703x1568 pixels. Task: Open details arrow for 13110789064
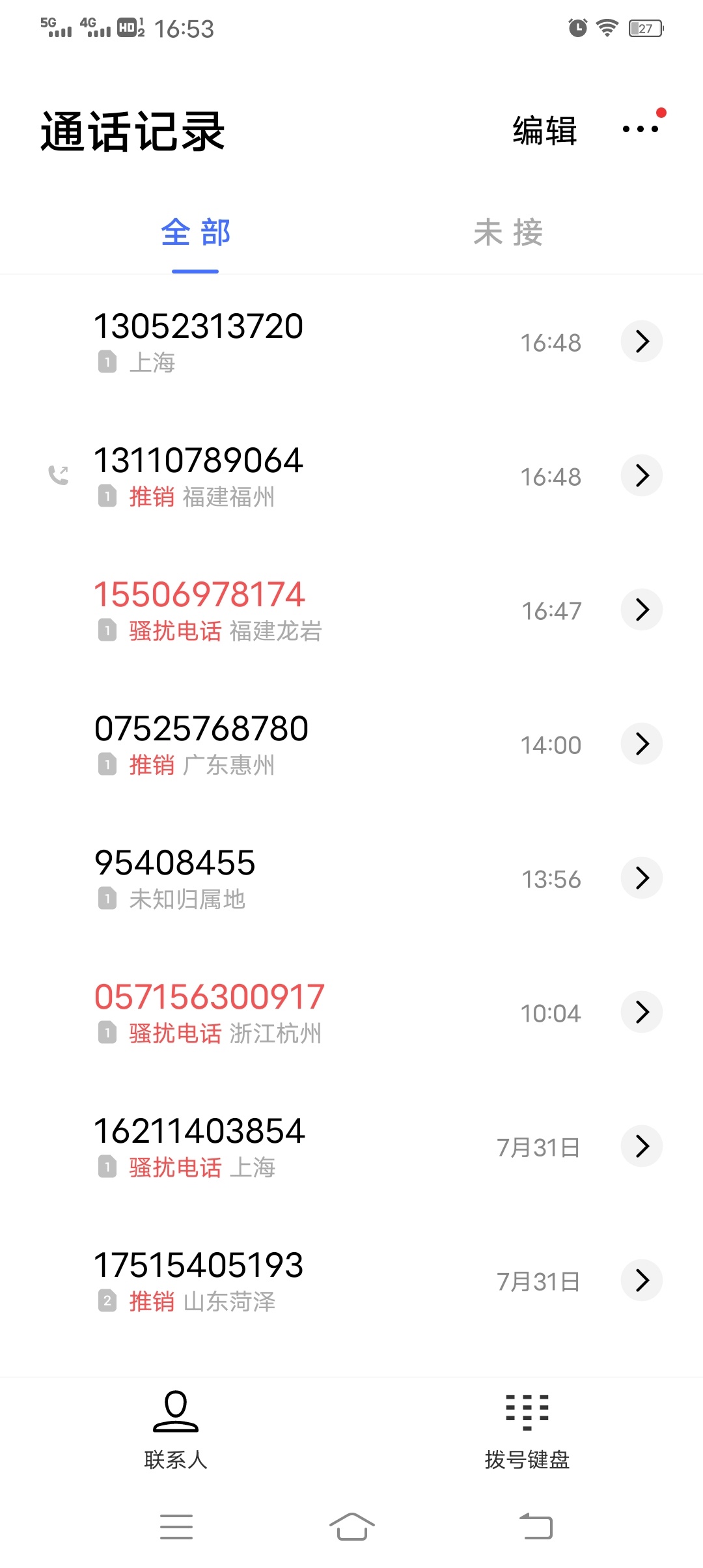(x=642, y=475)
